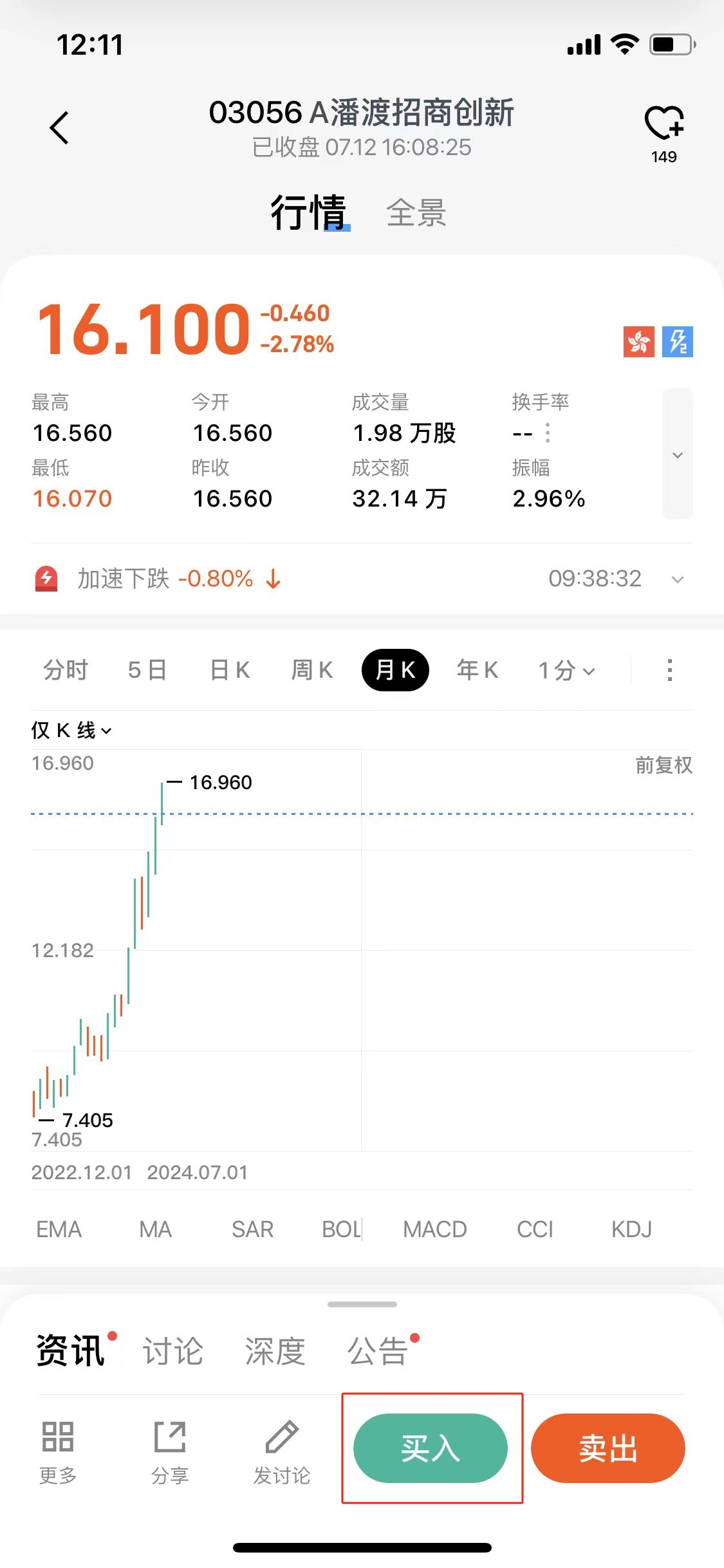Add this stock to favorites
Image resolution: width=724 pixels, height=1568 pixels.
click(664, 124)
